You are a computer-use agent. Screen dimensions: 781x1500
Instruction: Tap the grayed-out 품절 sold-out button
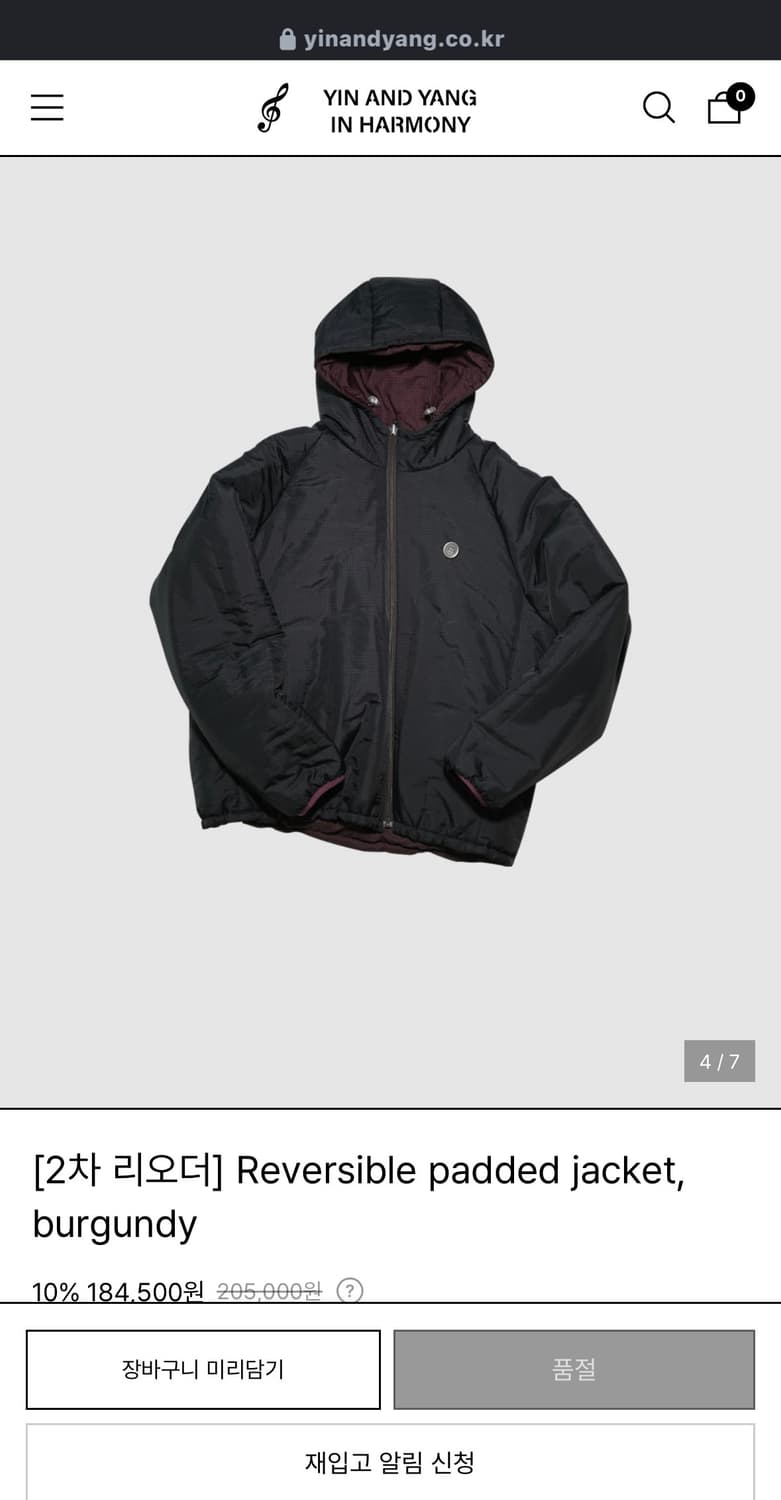point(574,1369)
